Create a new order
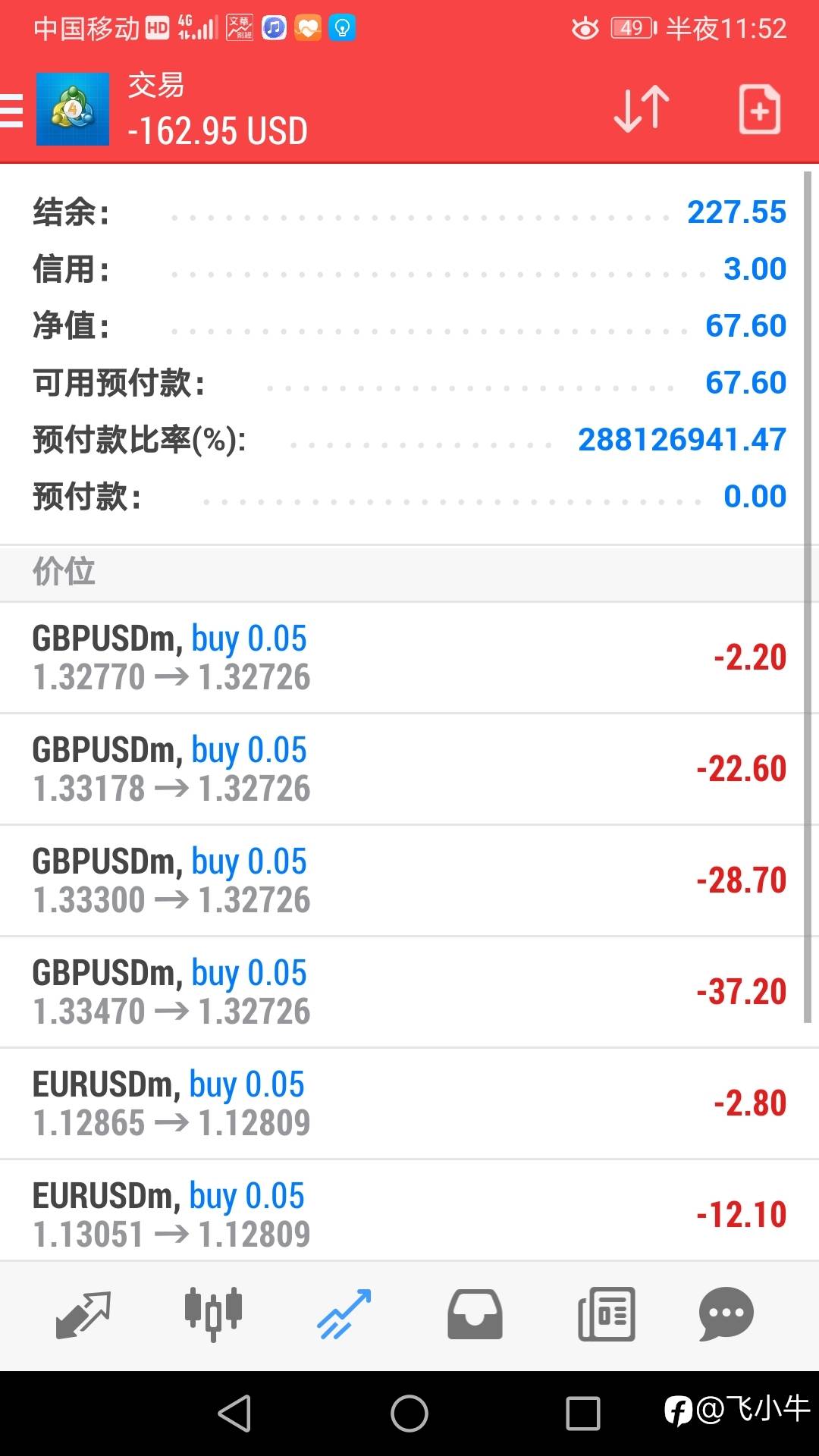 [759, 110]
